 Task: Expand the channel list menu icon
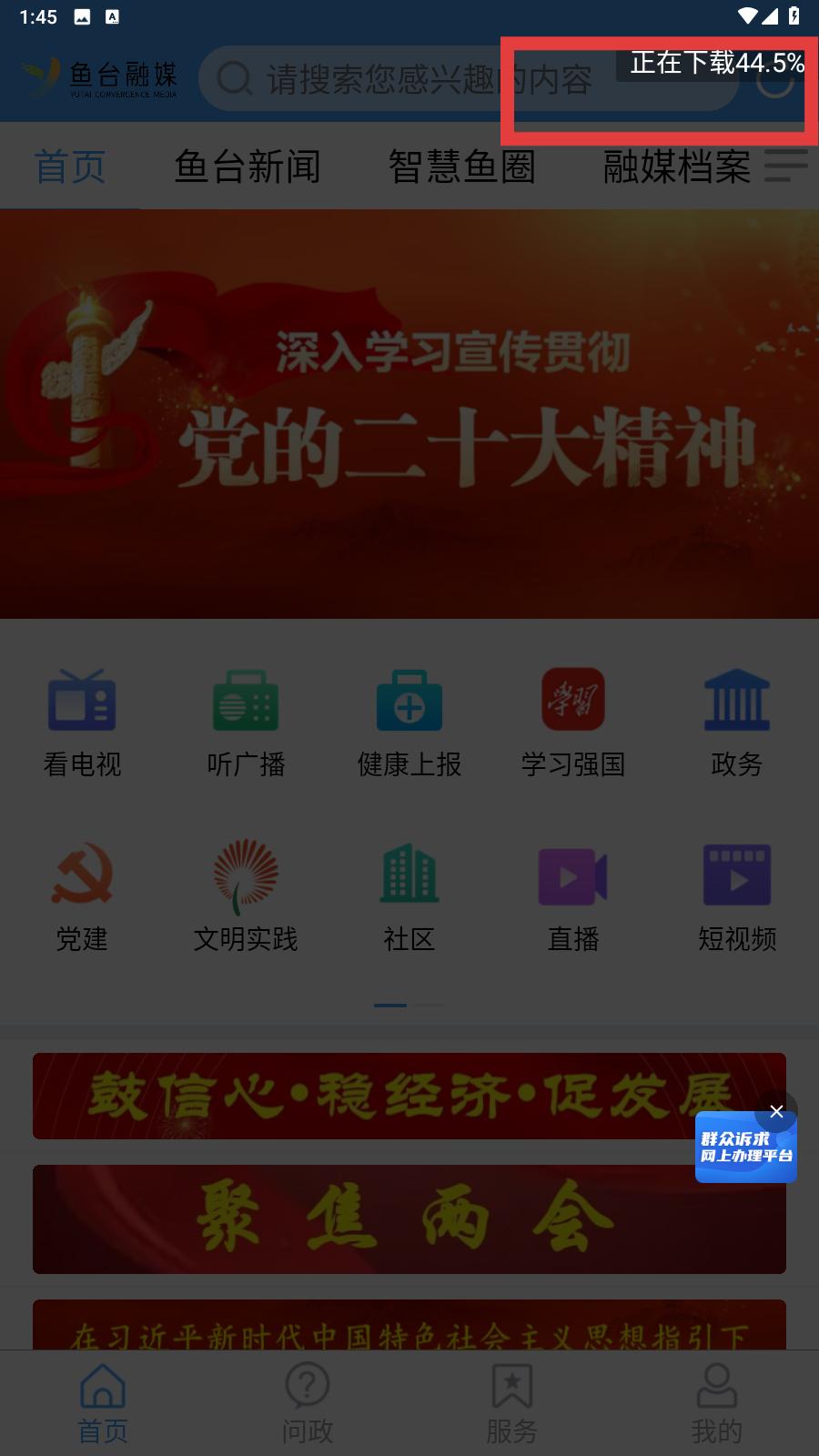(x=785, y=166)
